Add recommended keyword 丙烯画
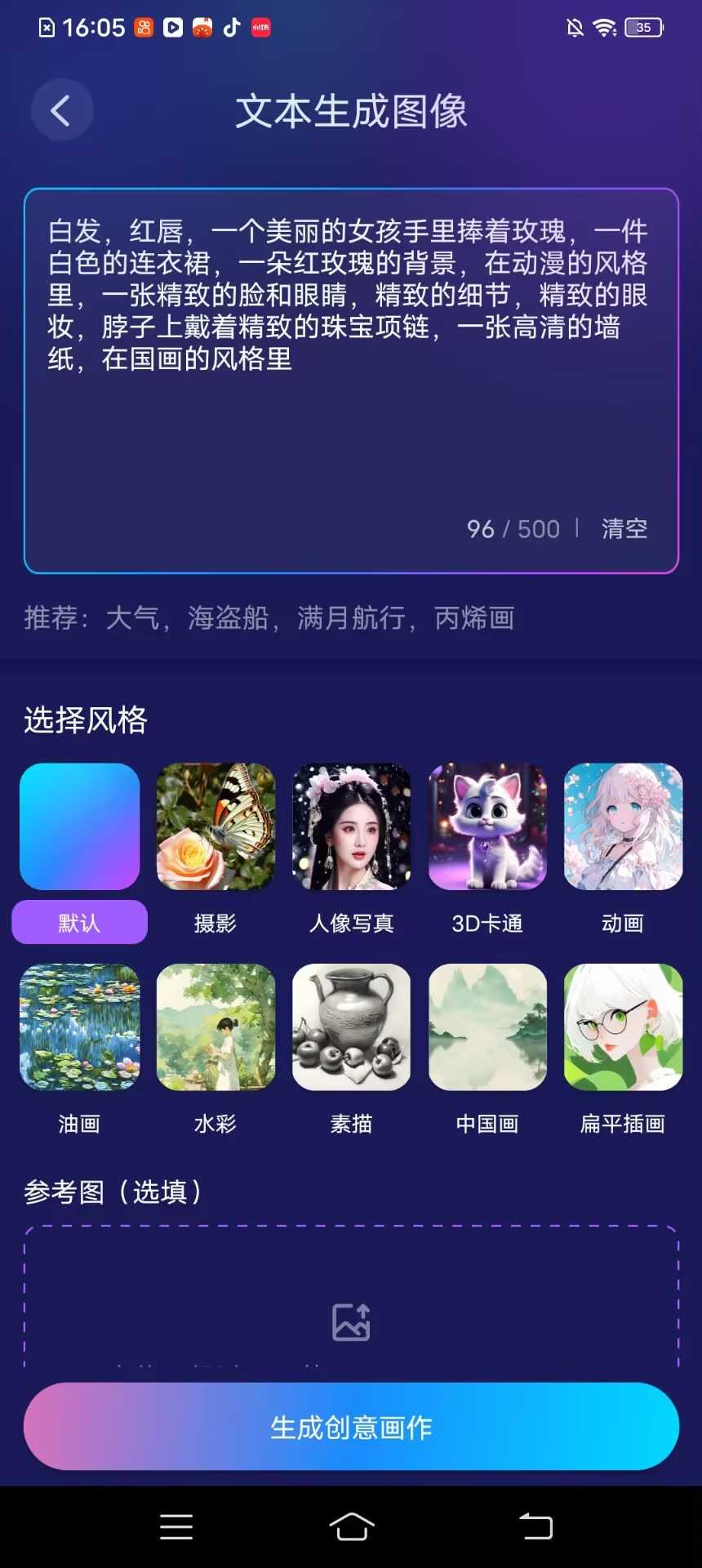Screen dimensions: 702x1568 click(474, 617)
